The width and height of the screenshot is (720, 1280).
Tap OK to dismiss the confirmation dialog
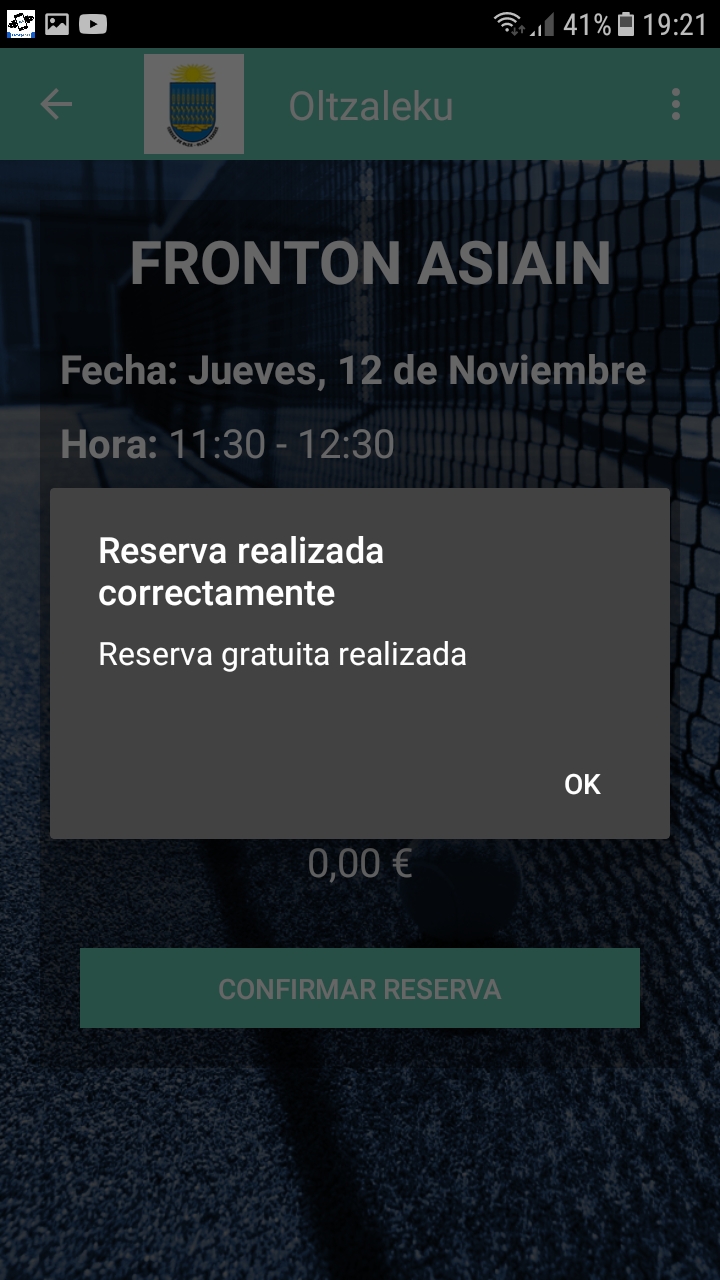[582, 785]
